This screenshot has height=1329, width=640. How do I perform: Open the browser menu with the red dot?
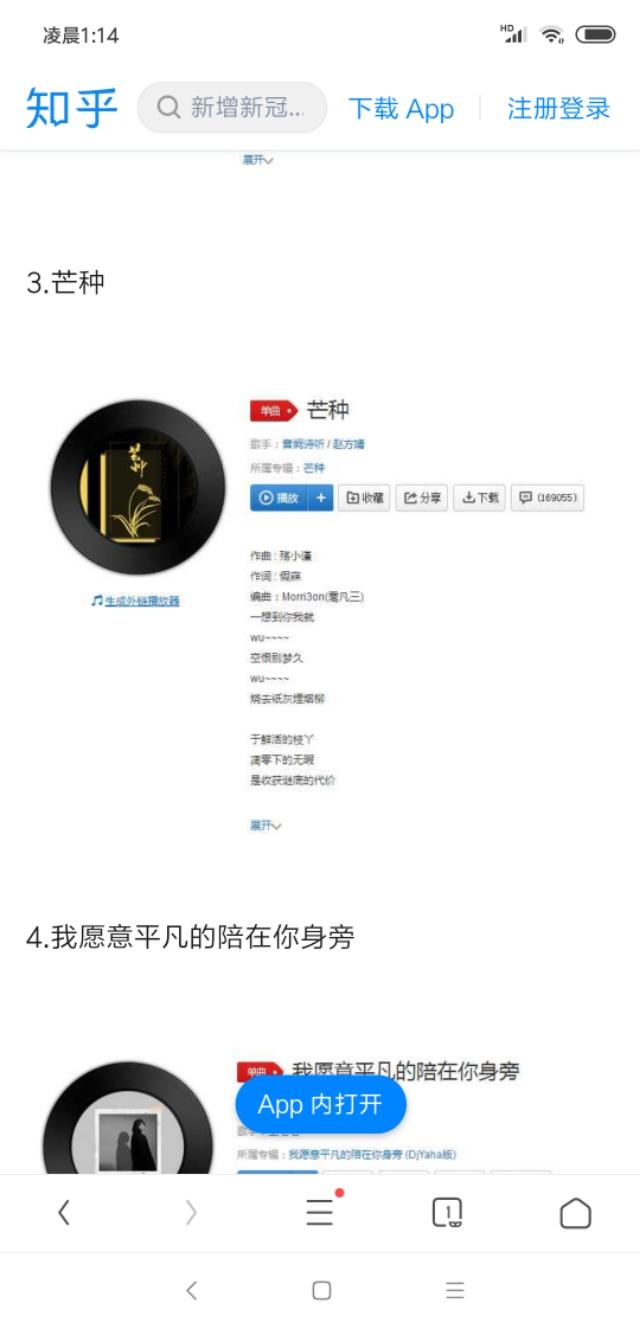[320, 1212]
